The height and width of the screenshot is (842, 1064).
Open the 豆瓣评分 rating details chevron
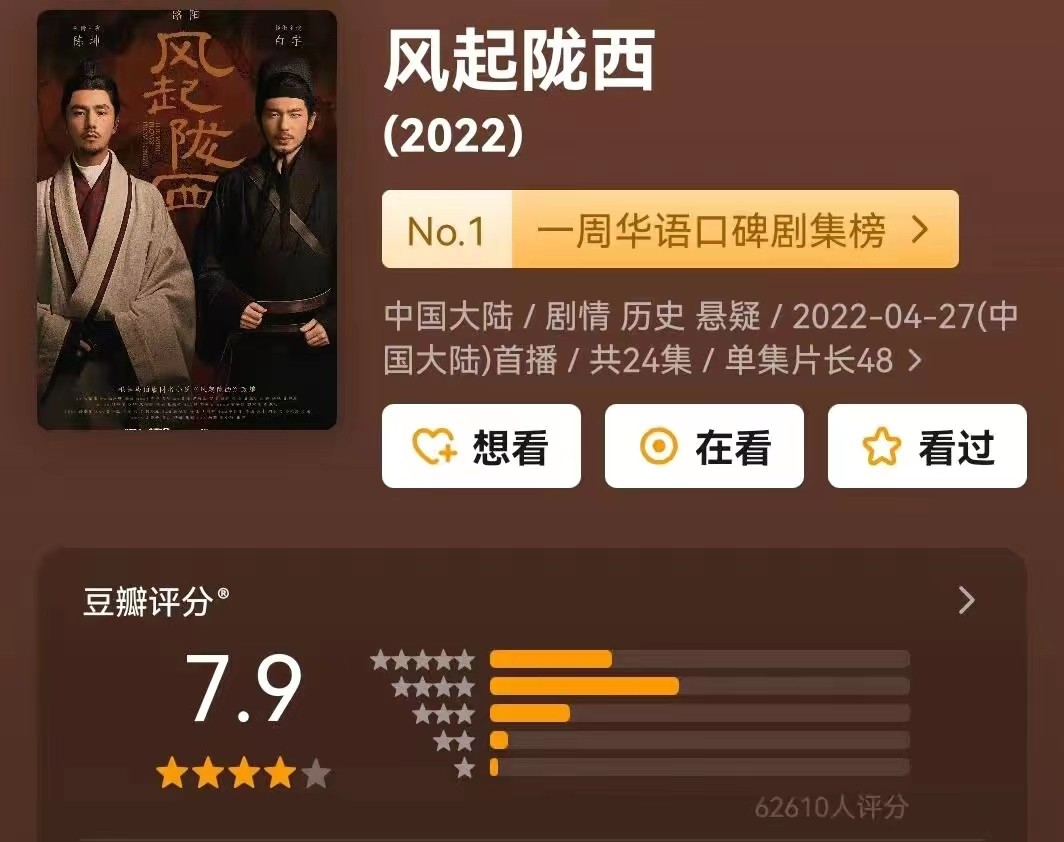point(966,600)
